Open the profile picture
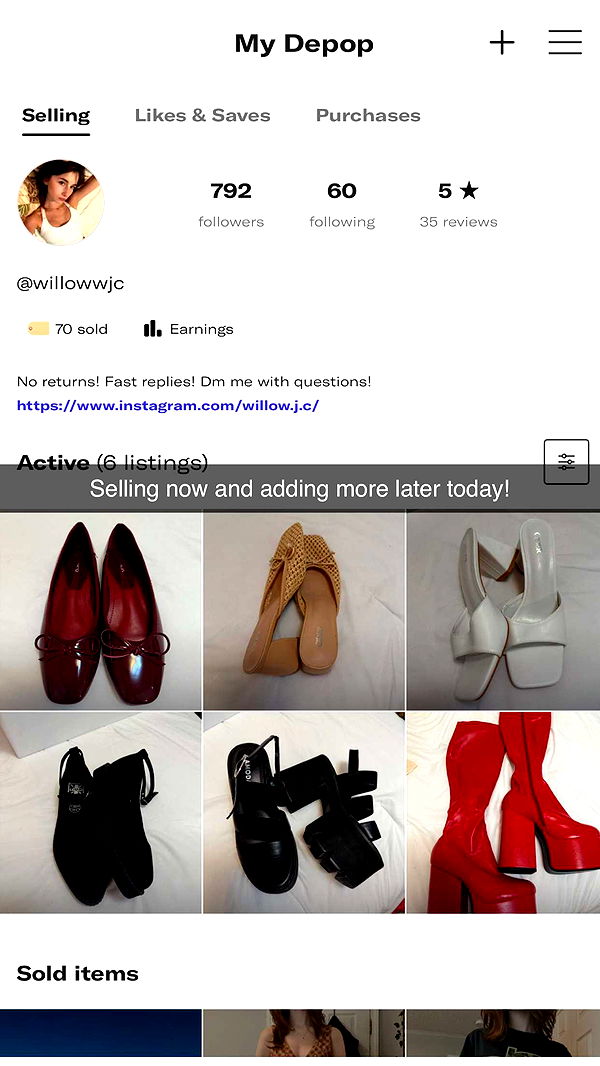Viewport: 600px width, 1066px height. pos(61,202)
